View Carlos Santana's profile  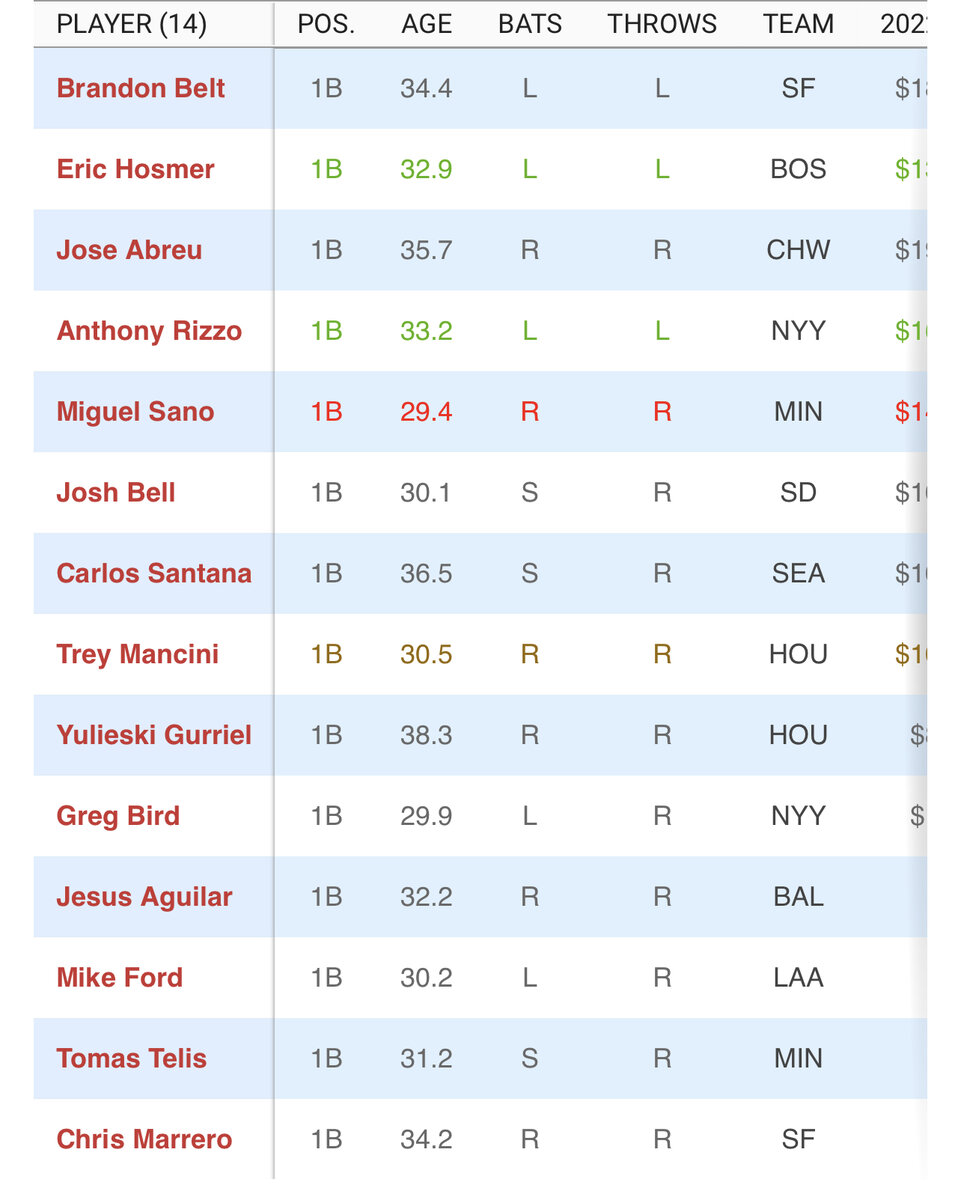point(154,574)
